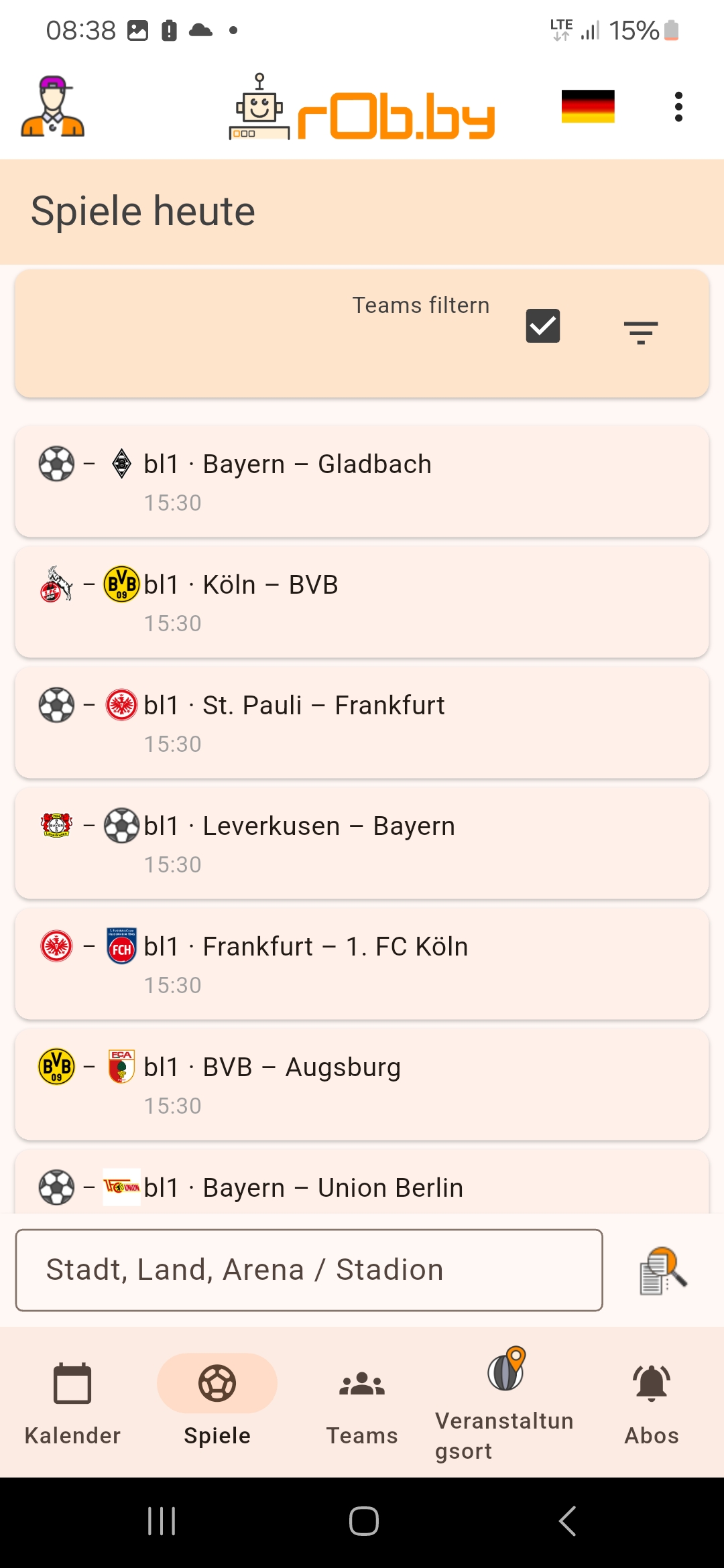Go back with system back button

[567, 1521]
